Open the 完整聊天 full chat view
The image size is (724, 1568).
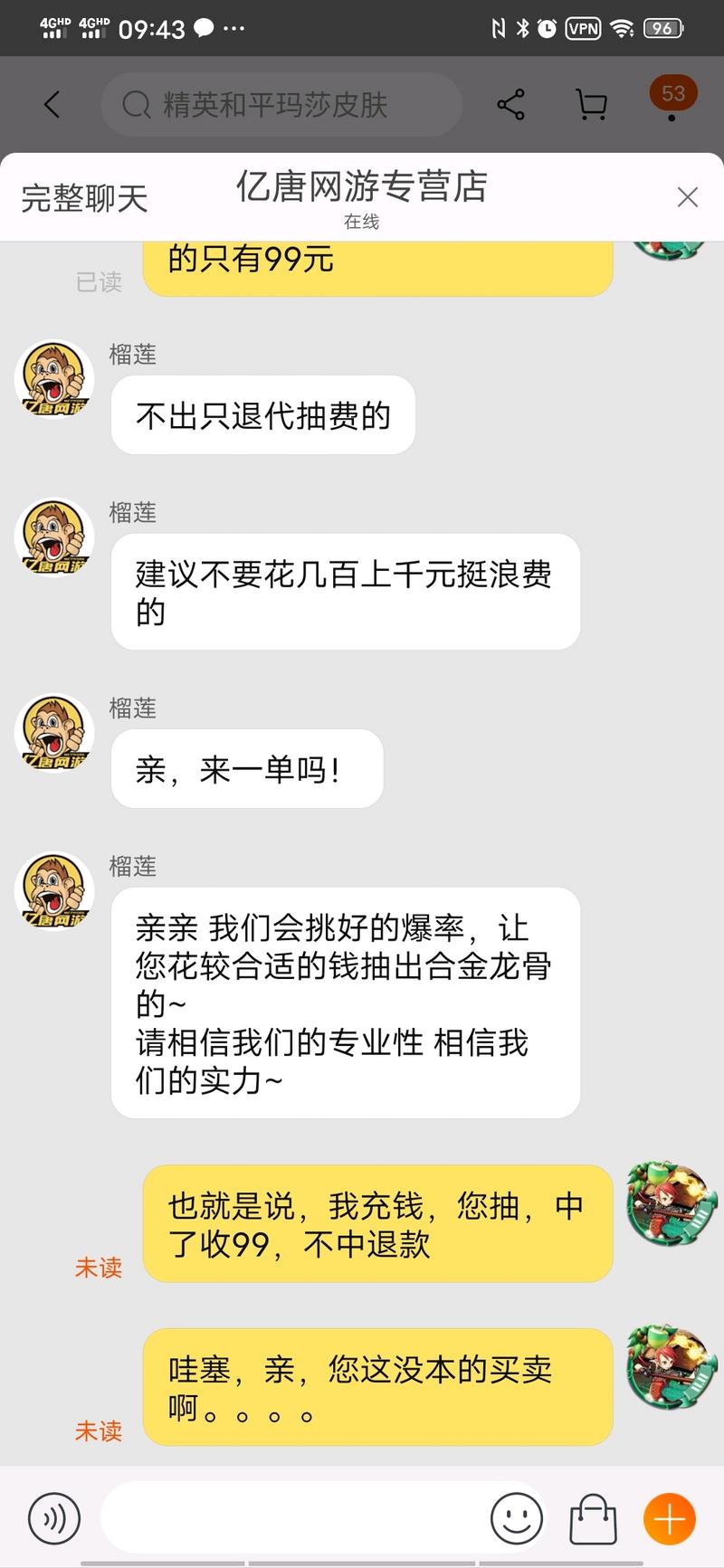coord(84,198)
